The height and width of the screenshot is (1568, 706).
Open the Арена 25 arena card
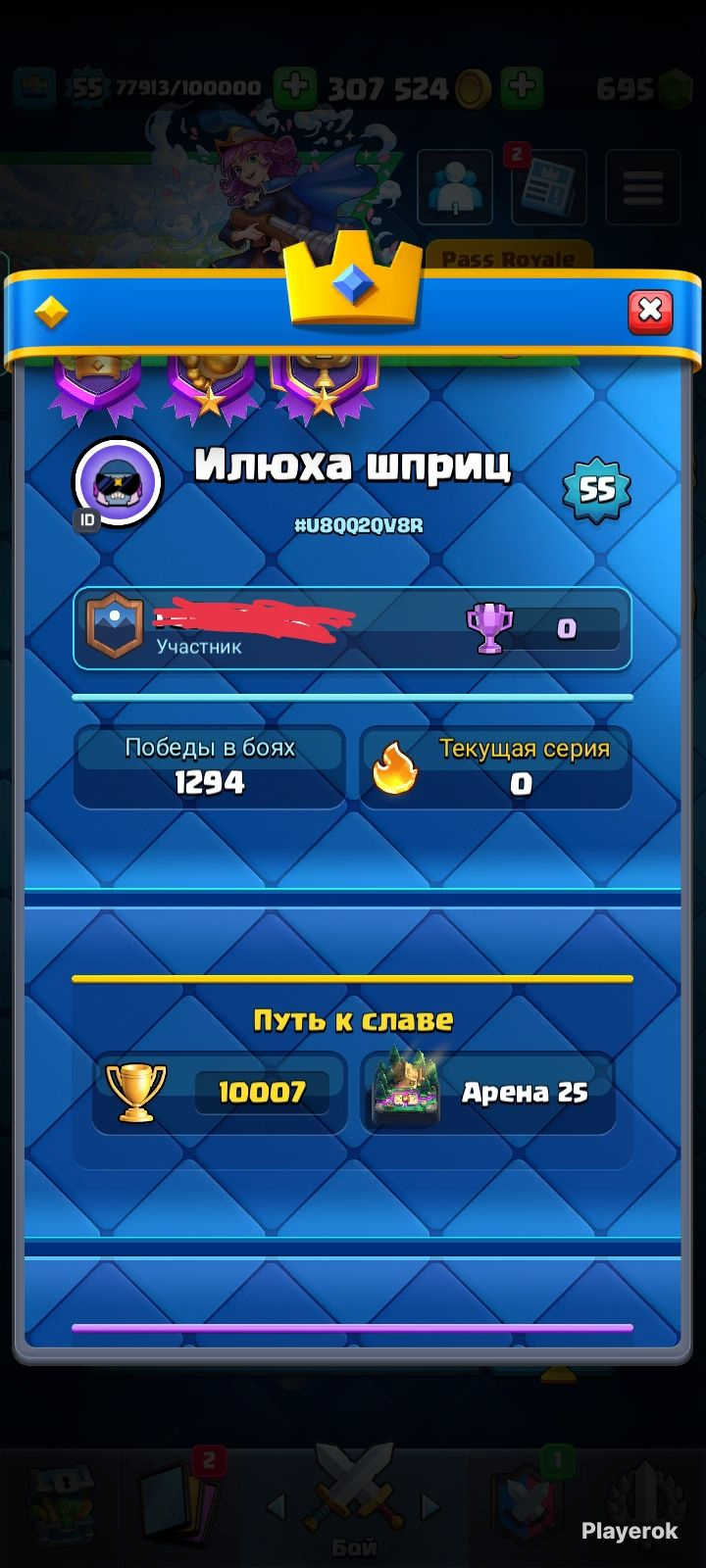click(x=487, y=1093)
